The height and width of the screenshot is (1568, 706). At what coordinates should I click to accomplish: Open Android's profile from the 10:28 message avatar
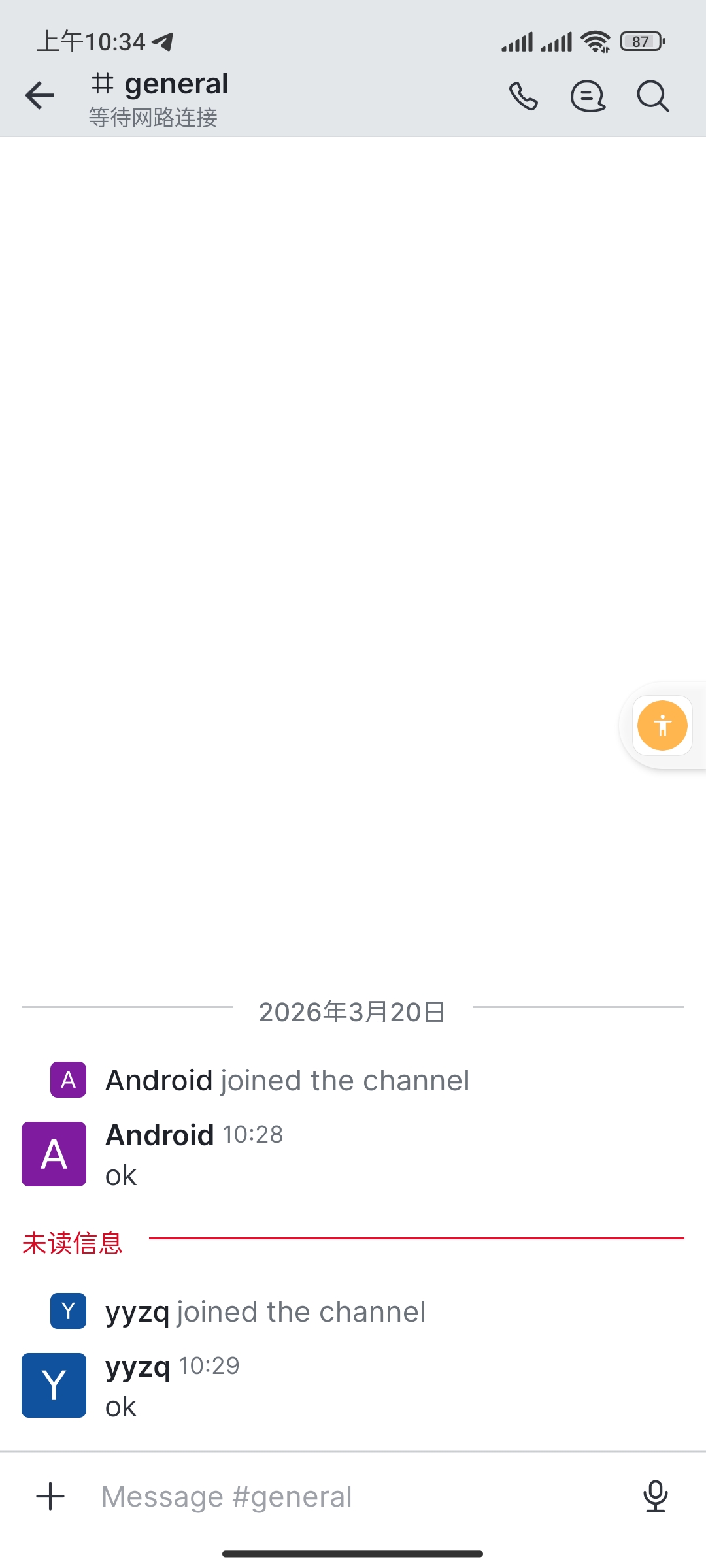pos(54,1154)
